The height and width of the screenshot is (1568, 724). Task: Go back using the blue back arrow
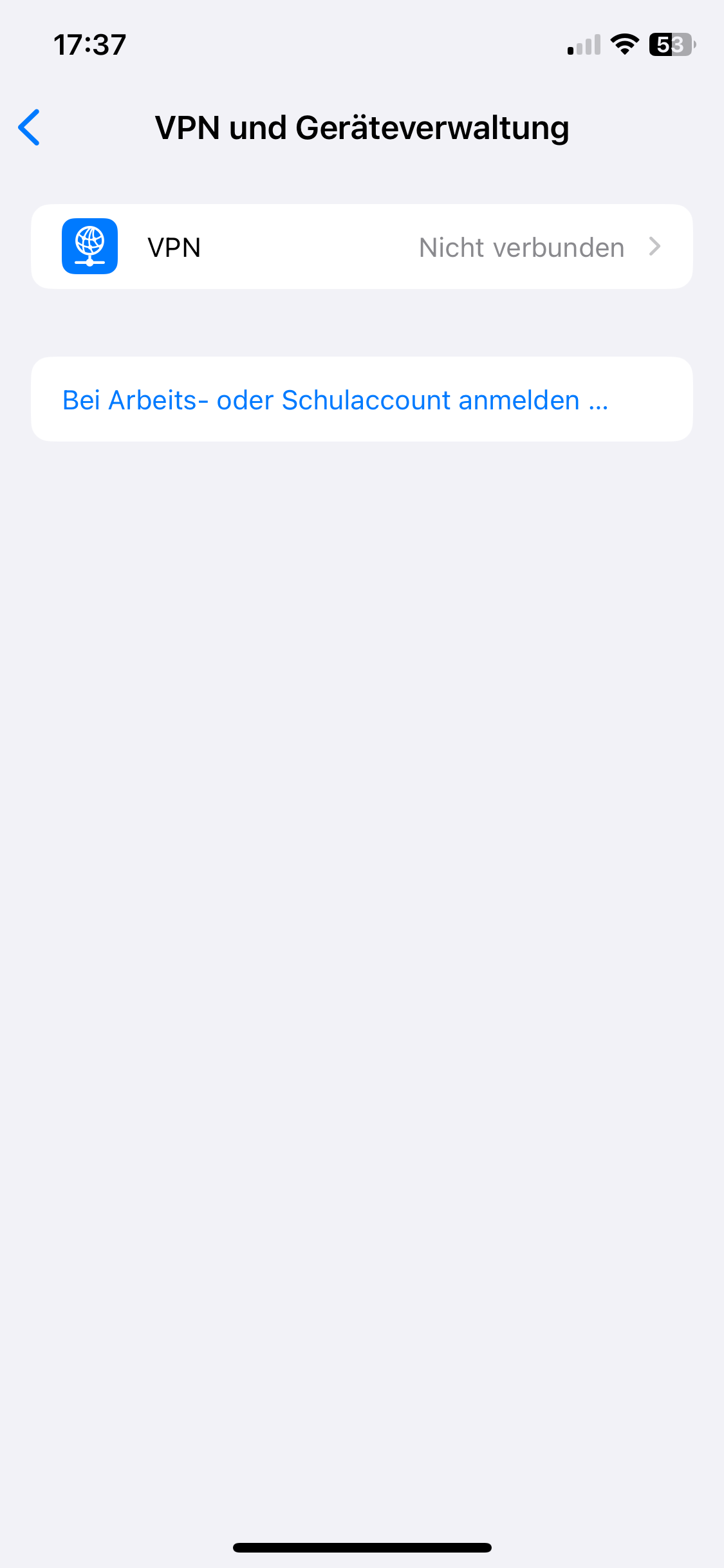[x=30, y=127]
